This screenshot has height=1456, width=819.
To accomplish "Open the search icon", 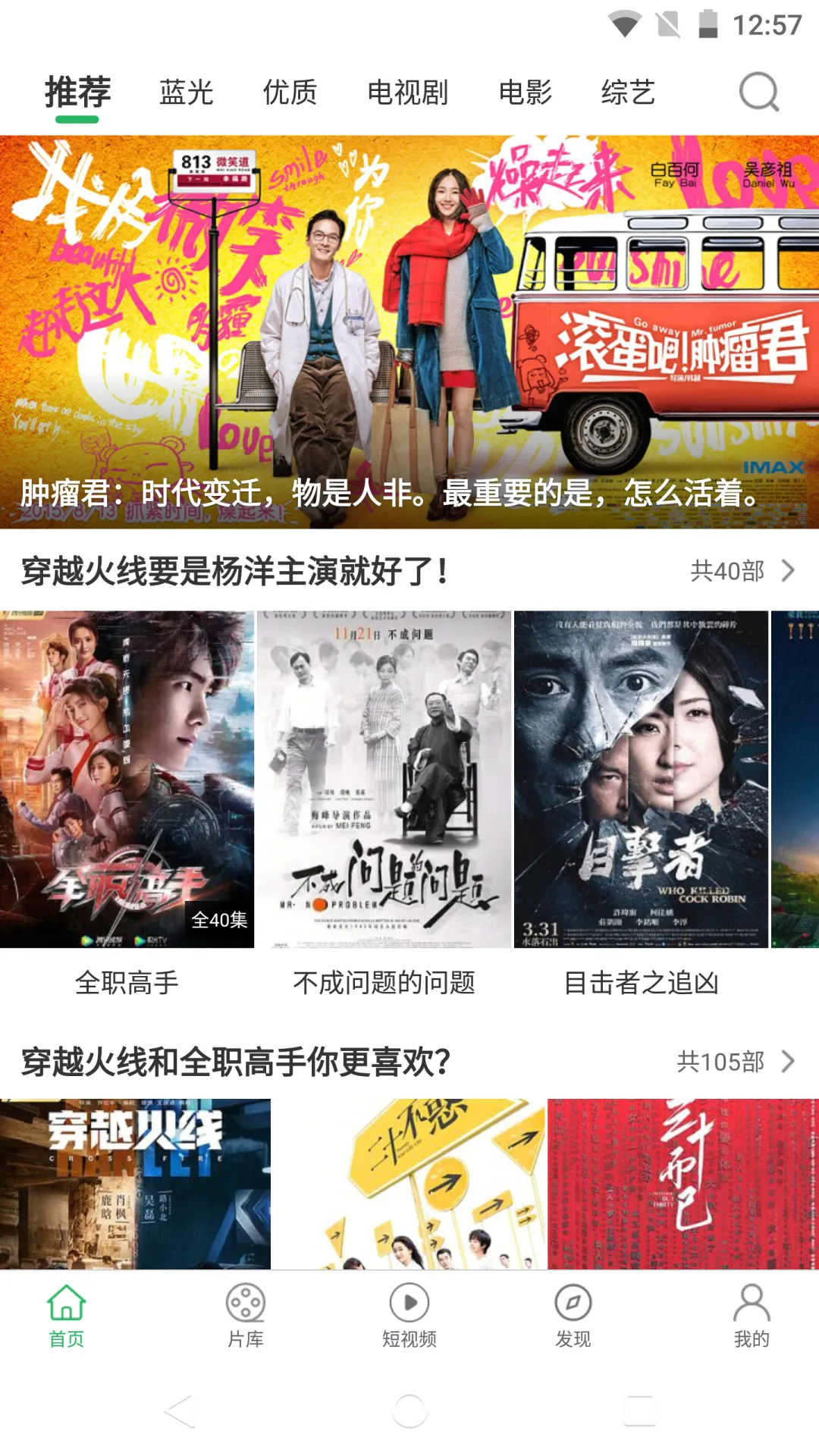I will (758, 93).
